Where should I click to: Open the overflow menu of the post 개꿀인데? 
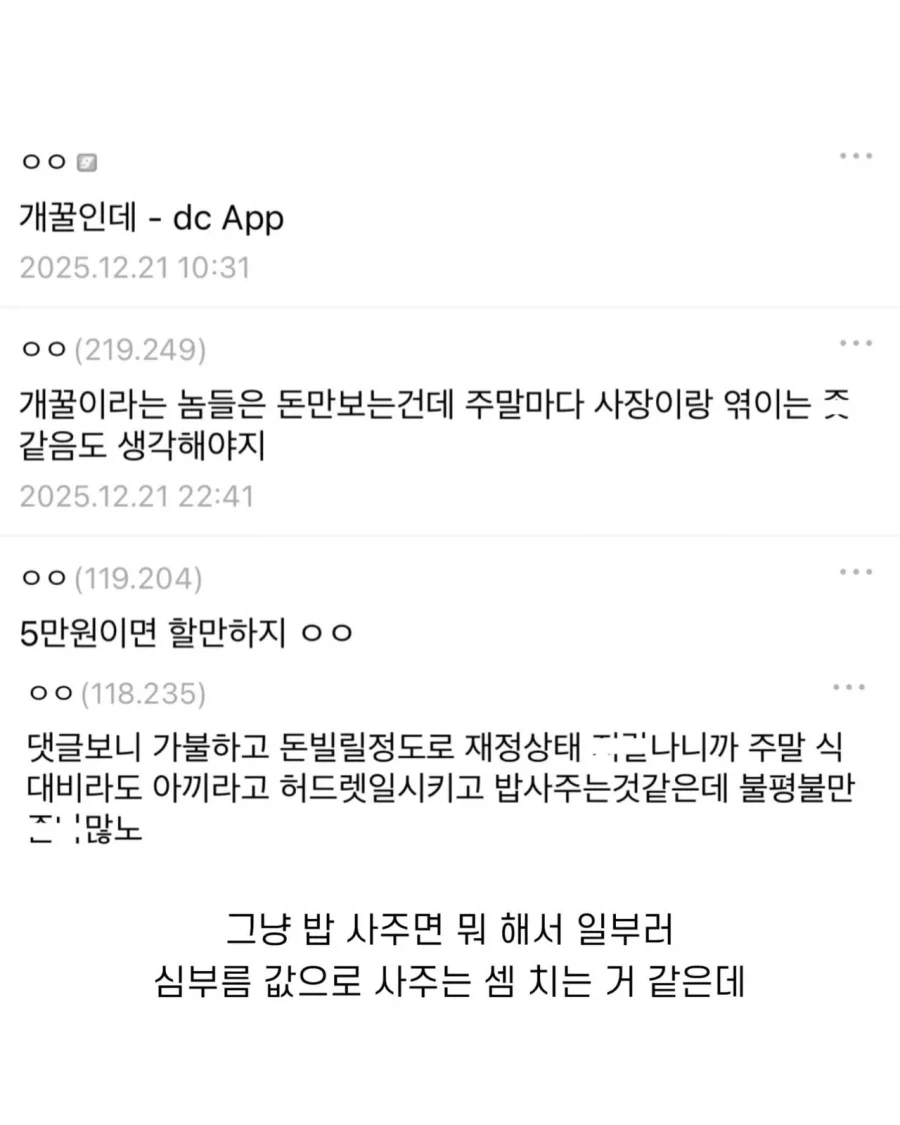[x=856, y=155]
